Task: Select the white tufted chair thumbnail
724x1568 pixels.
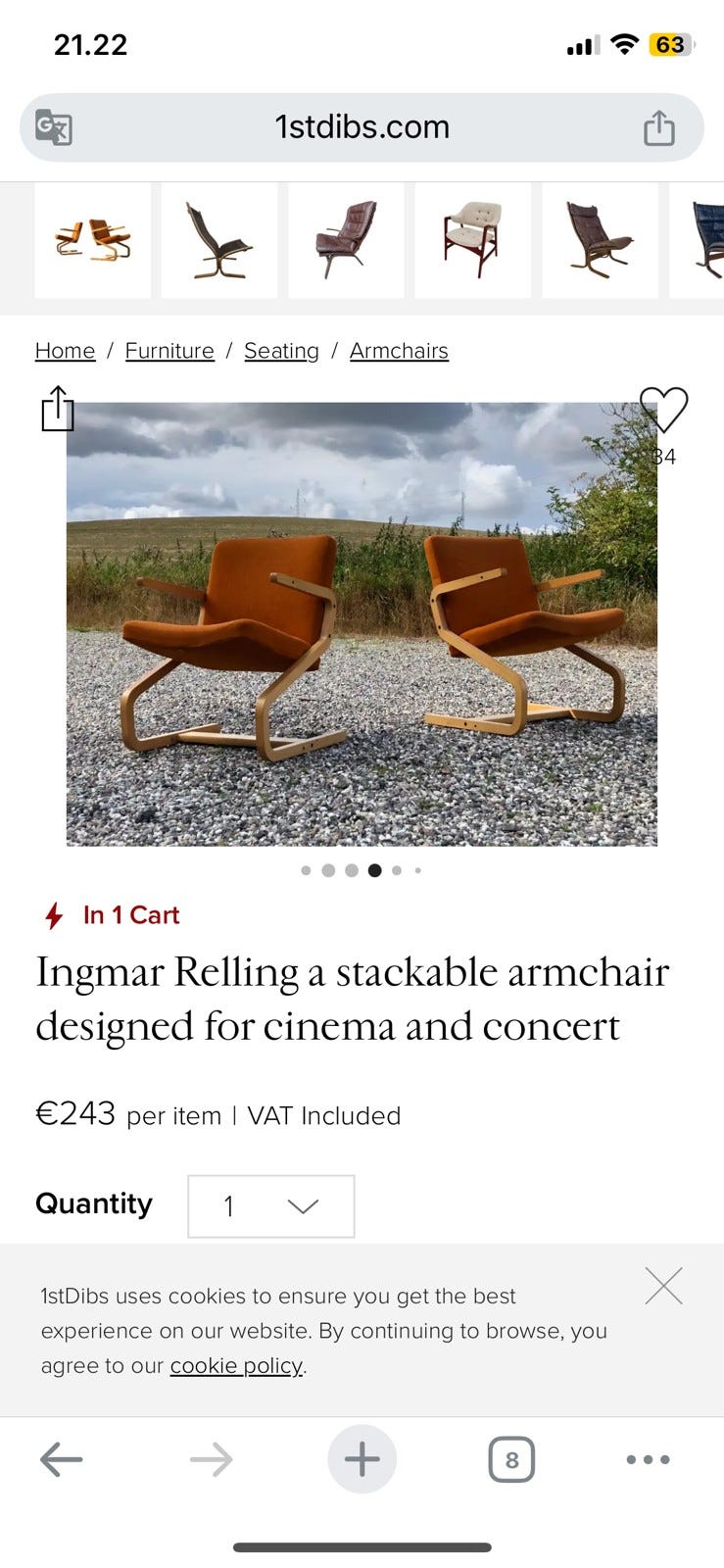Action: click(x=472, y=240)
